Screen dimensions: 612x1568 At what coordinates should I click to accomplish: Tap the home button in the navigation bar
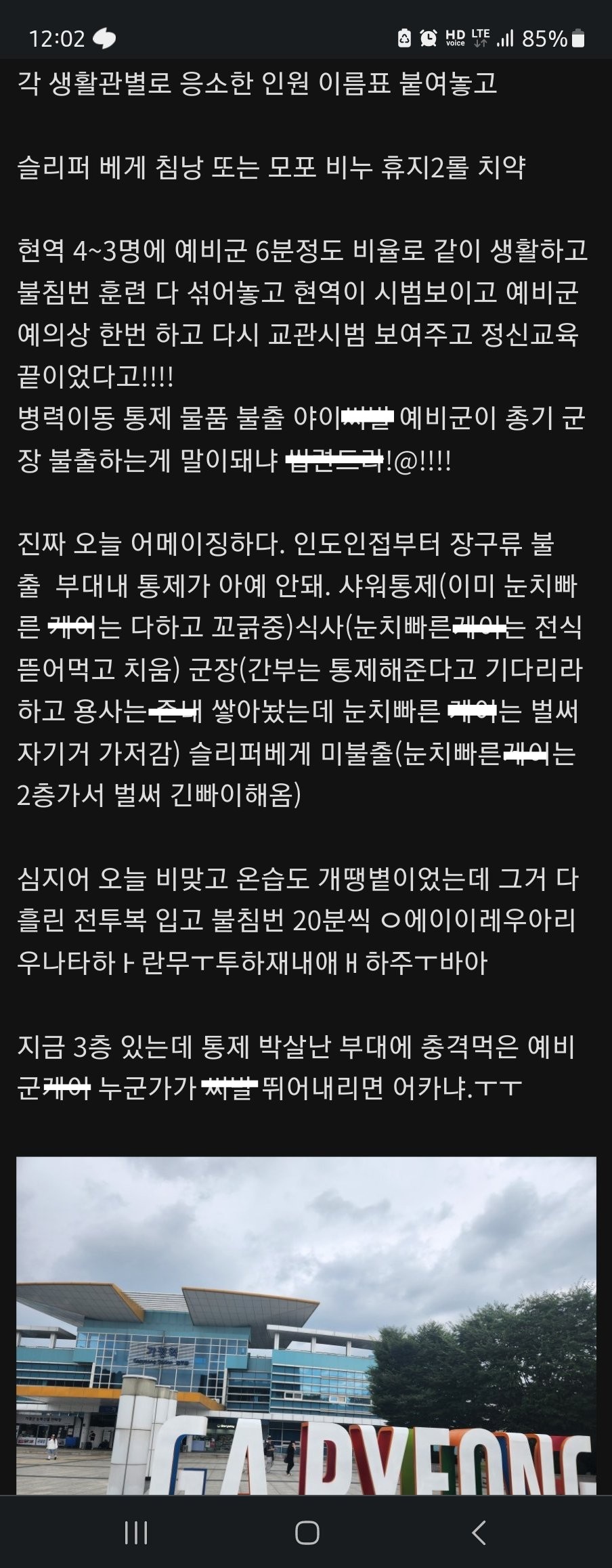[307, 1532]
